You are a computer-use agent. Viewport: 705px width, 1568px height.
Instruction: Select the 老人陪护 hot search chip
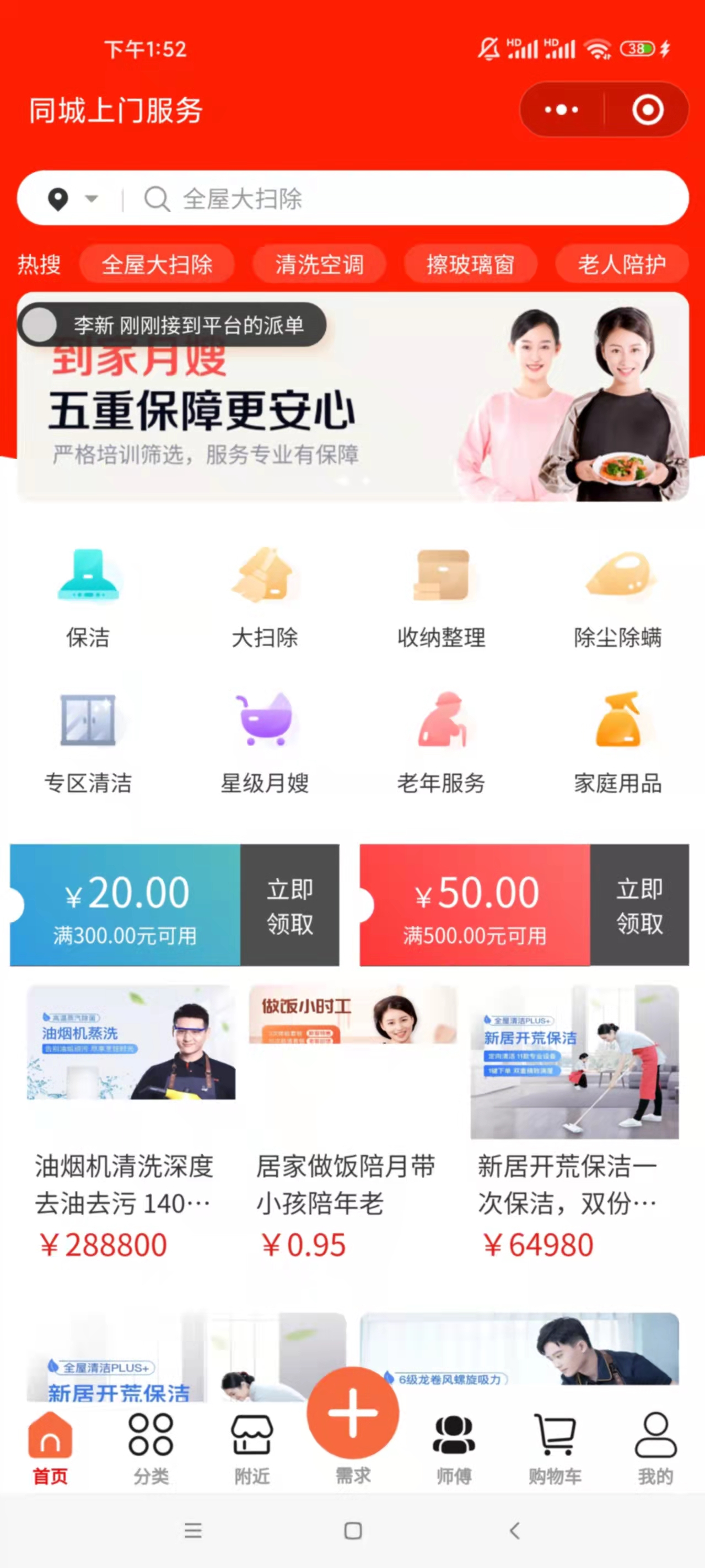click(x=621, y=264)
